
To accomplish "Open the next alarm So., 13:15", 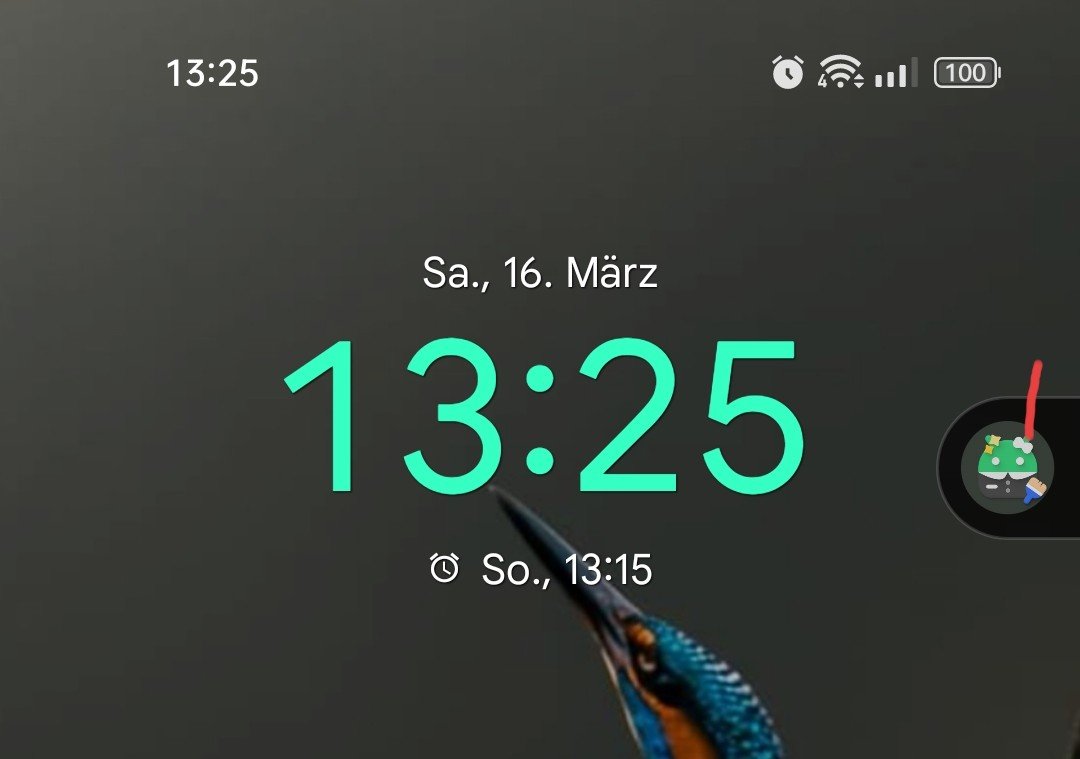I will (x=541, y=569).
